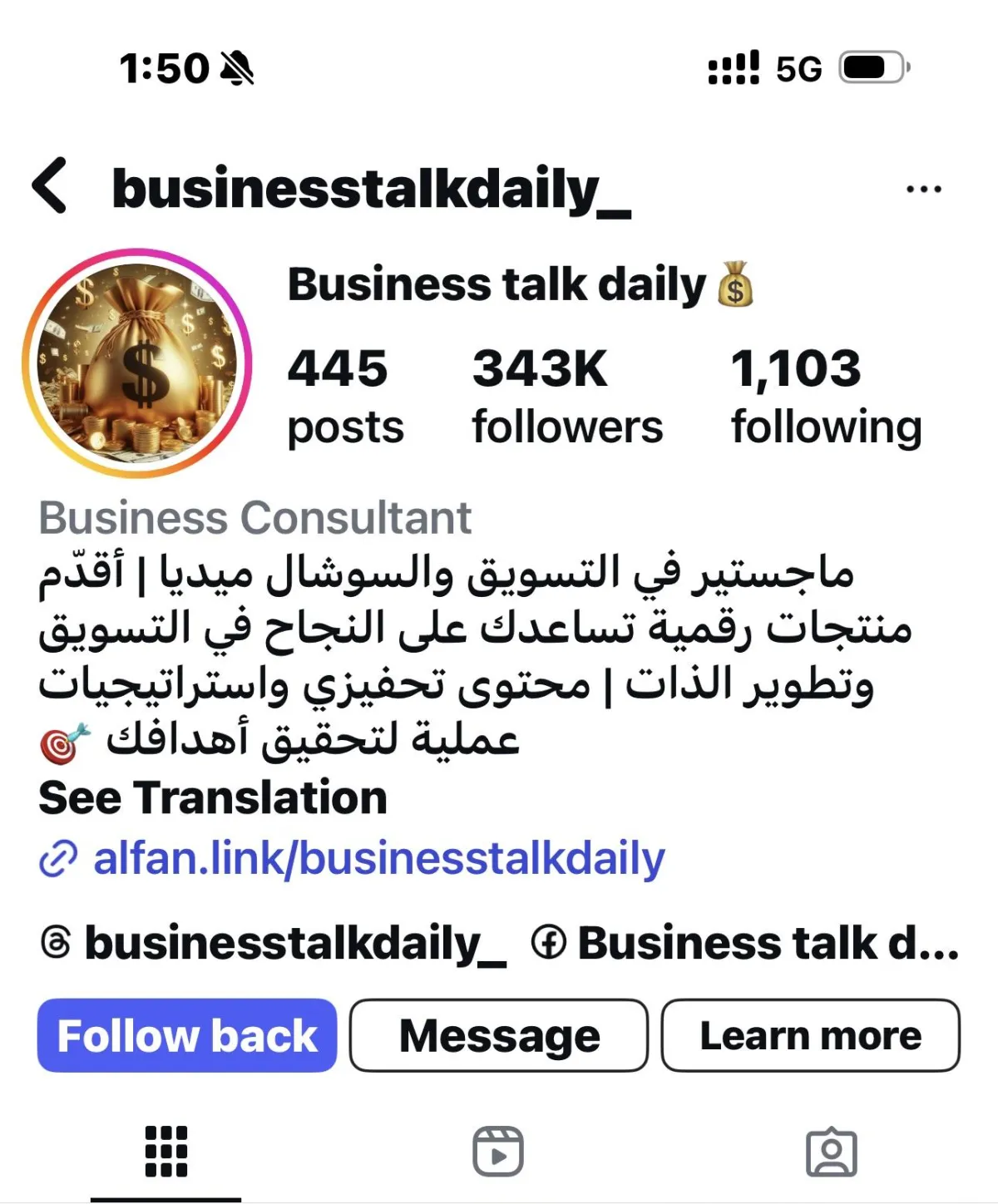View the 343K followers list
This screenshot has width=998, height=1204.
tap(567, 397)
